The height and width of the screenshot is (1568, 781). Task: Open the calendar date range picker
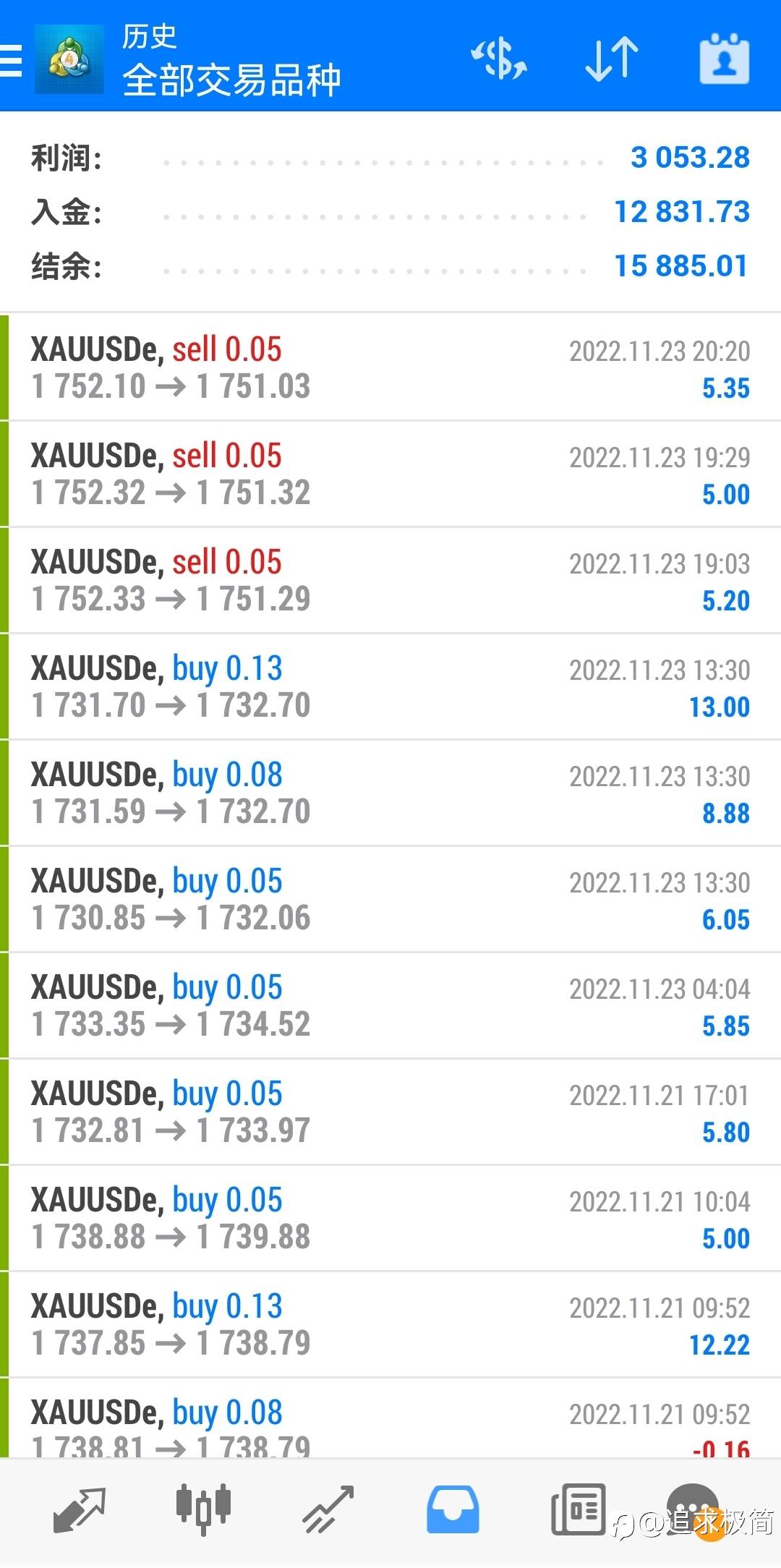724,59
